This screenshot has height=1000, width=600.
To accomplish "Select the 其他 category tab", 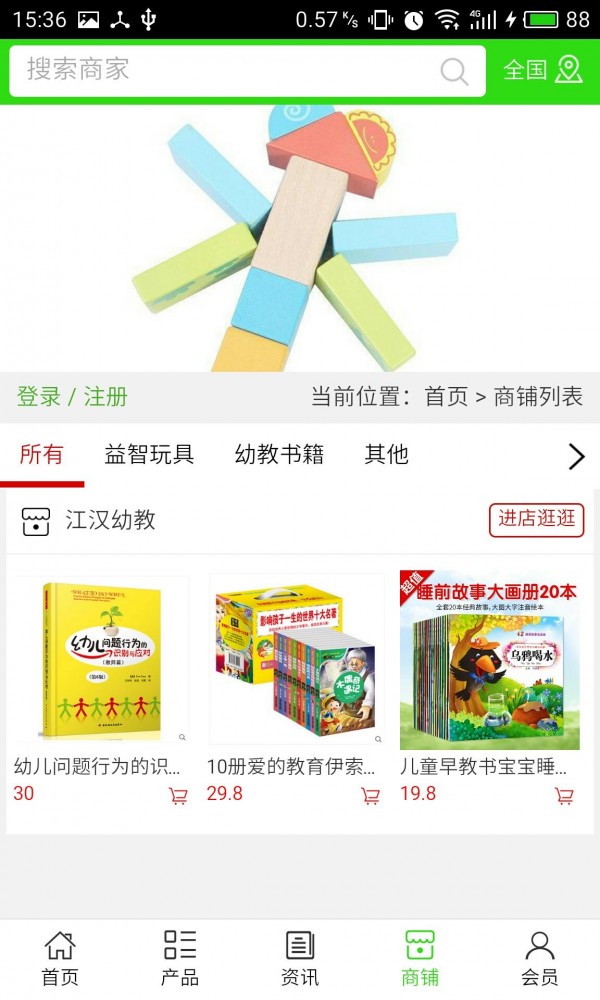I will [386, 455].
